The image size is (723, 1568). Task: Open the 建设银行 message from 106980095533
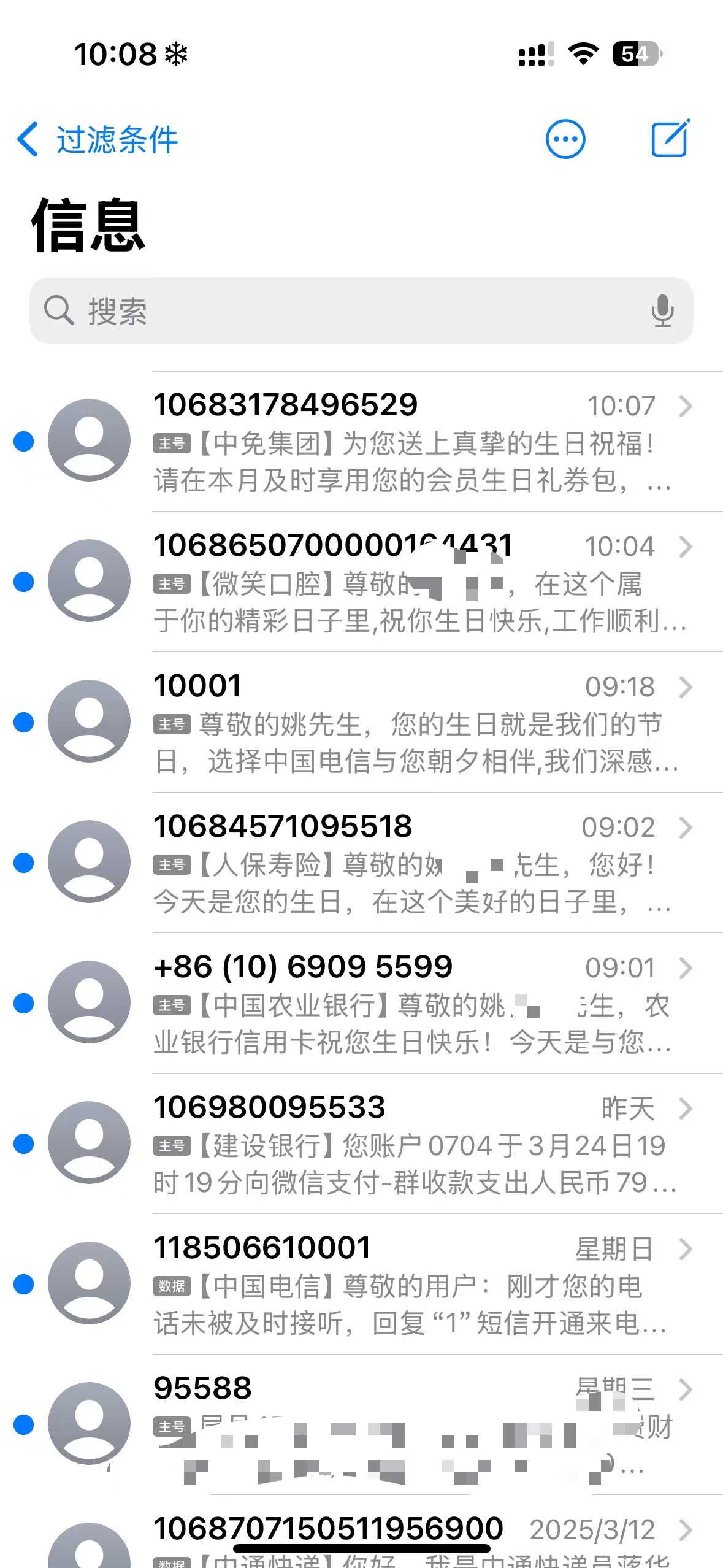point(361,1143)
